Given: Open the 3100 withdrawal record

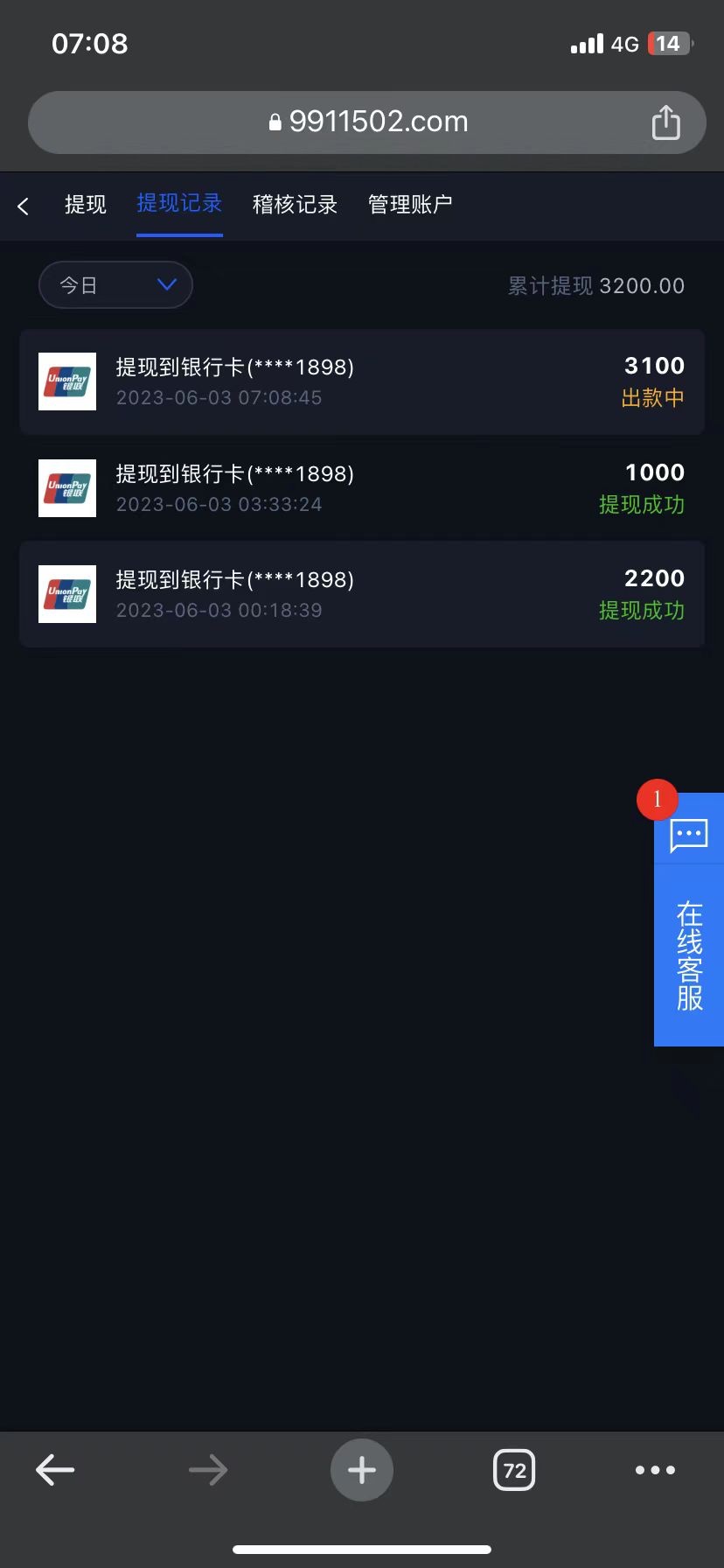Looking at the screenshot, I should [362, 382].
